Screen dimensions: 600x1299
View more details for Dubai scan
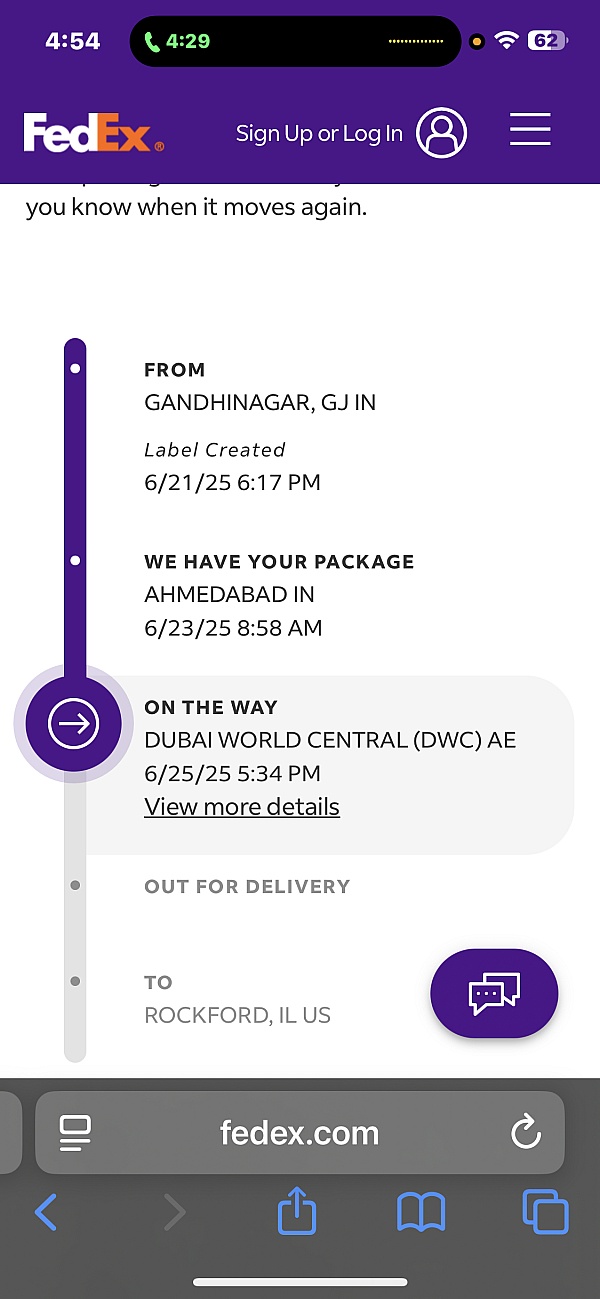pos(242,807)
